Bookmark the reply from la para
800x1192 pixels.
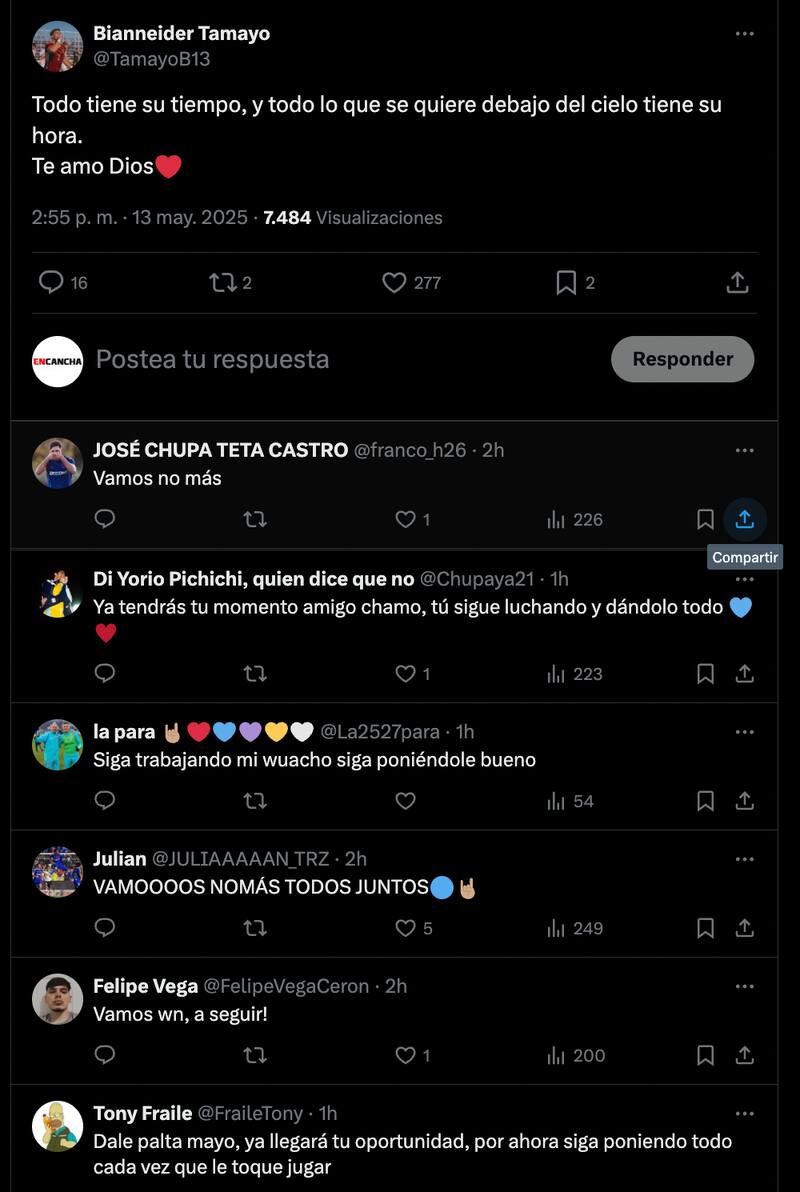pos(705,801)
